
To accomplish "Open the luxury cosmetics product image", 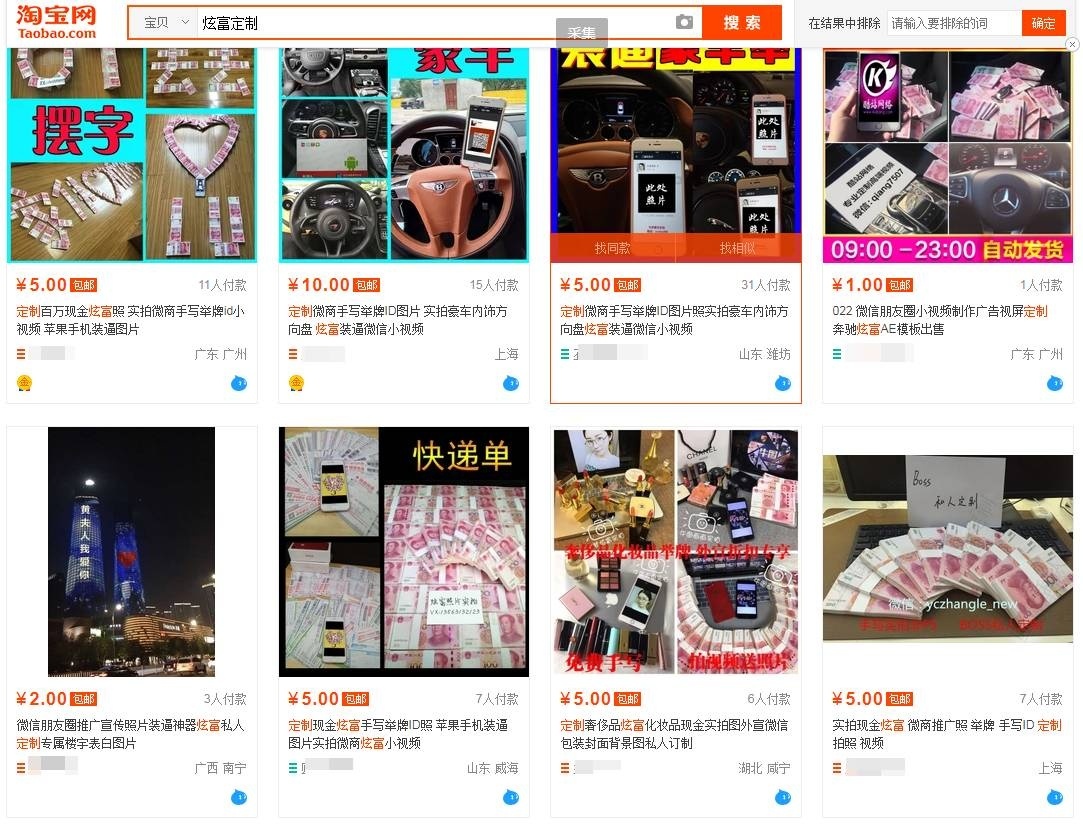I will click(675, 552).
